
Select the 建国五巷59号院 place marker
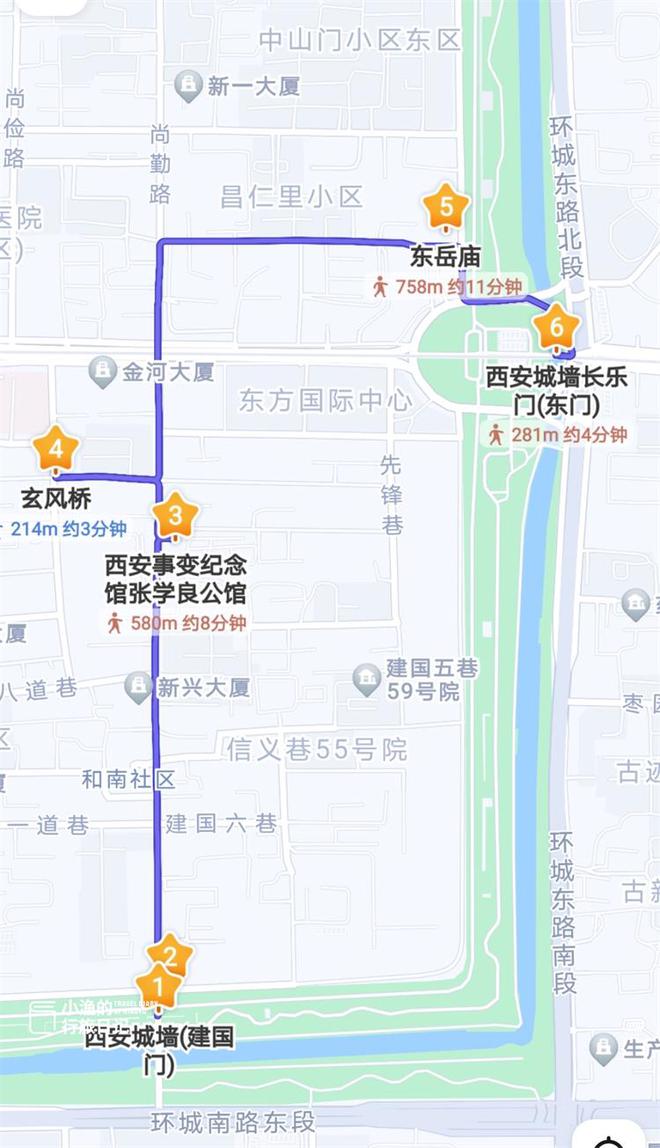click(367, 679)
